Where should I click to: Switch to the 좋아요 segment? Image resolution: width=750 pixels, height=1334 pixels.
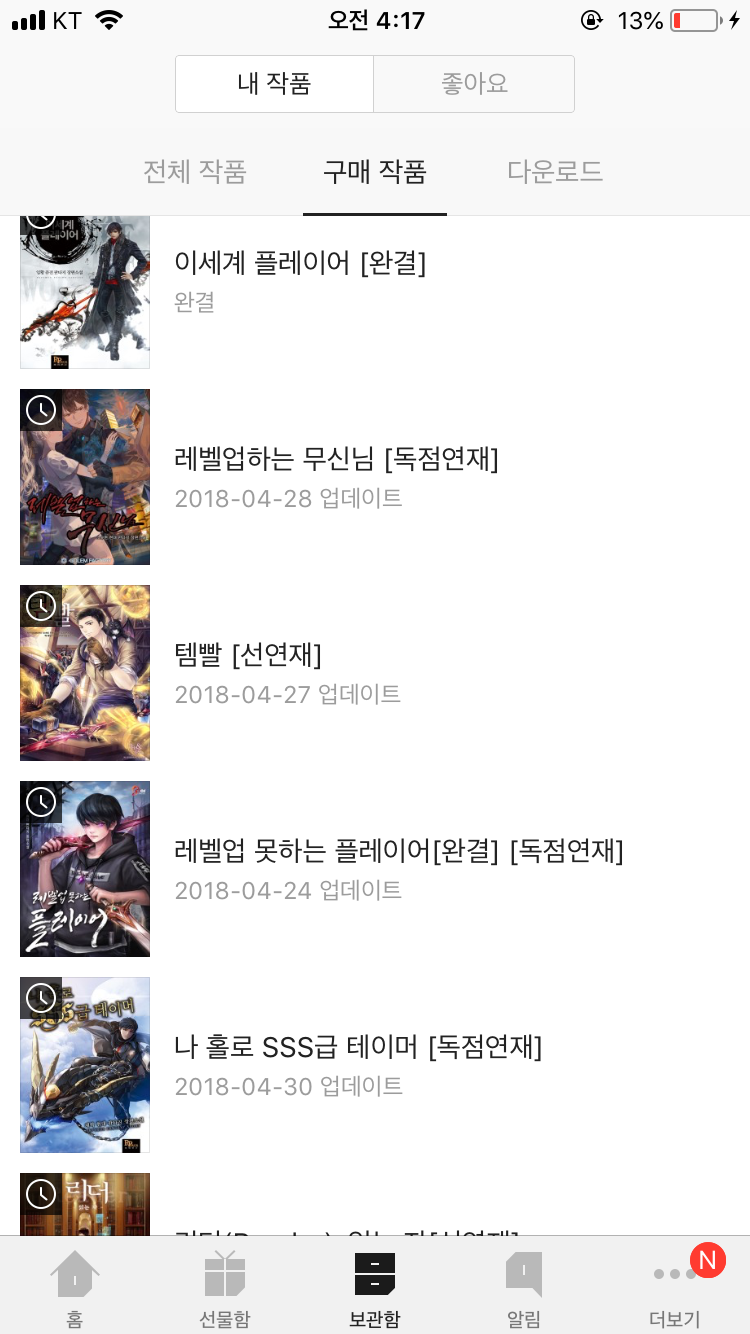click(x=474, y=84)
